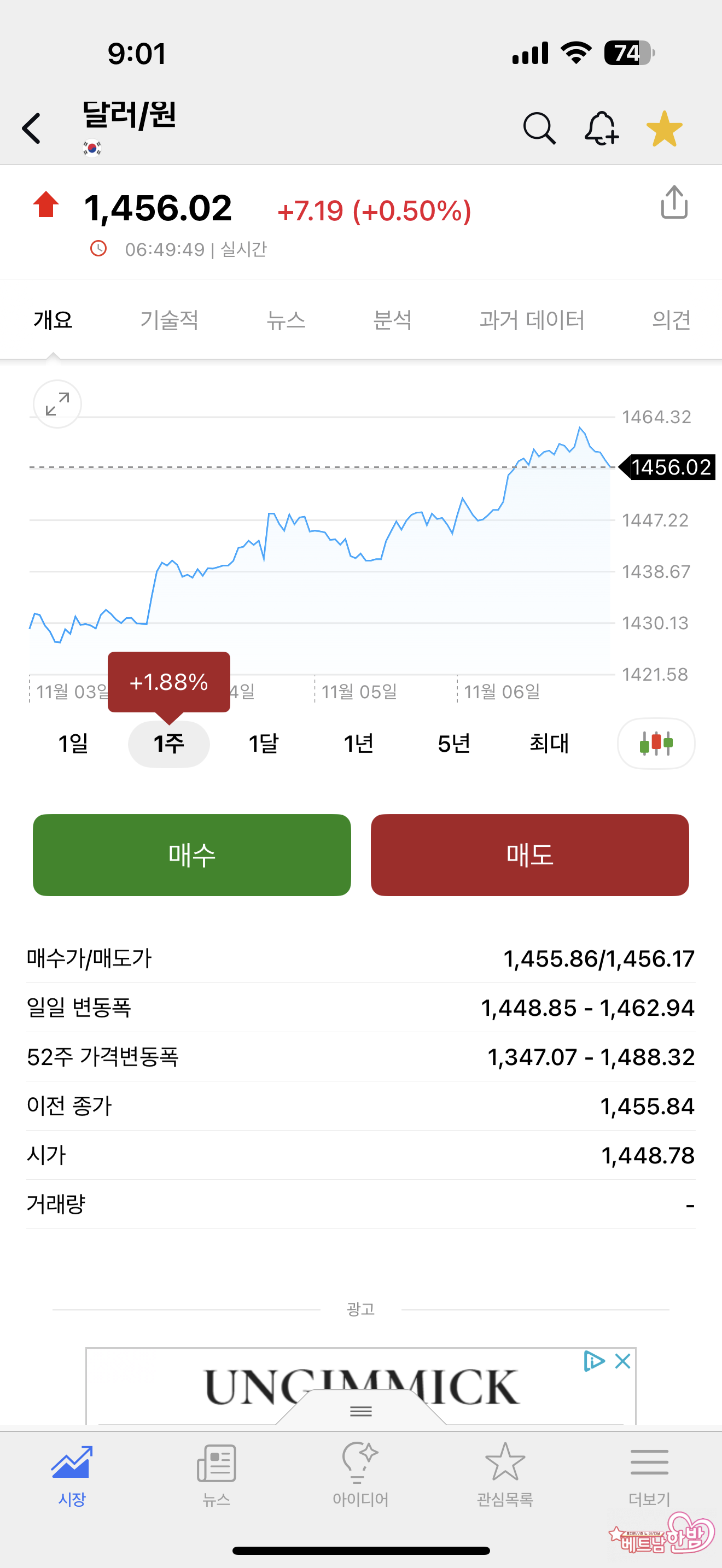Screen dimensions: 722x1568
Task: Open the 더보기 menu tab
Action: [649, 1473]
